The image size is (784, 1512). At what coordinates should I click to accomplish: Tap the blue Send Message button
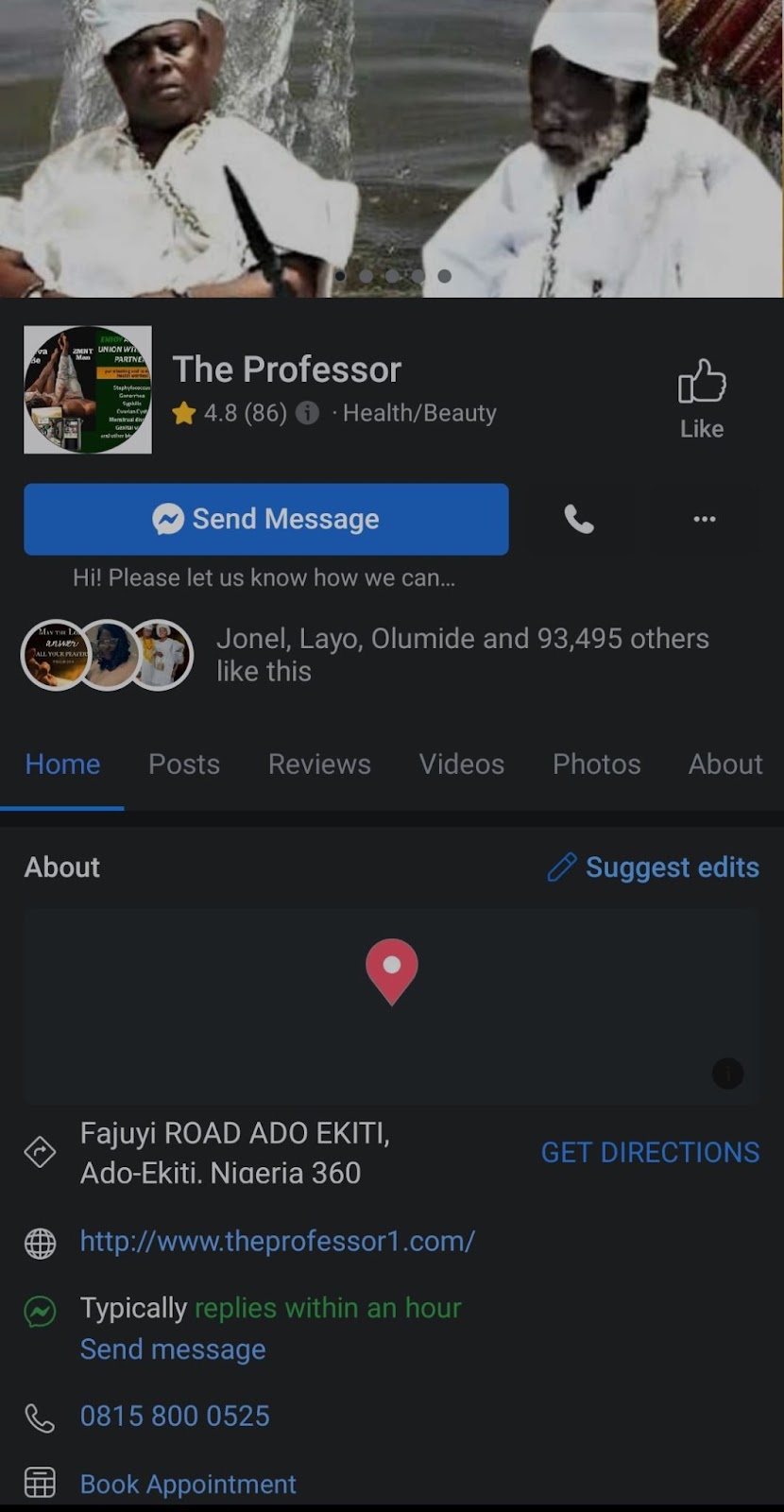(x=266, y=519)
